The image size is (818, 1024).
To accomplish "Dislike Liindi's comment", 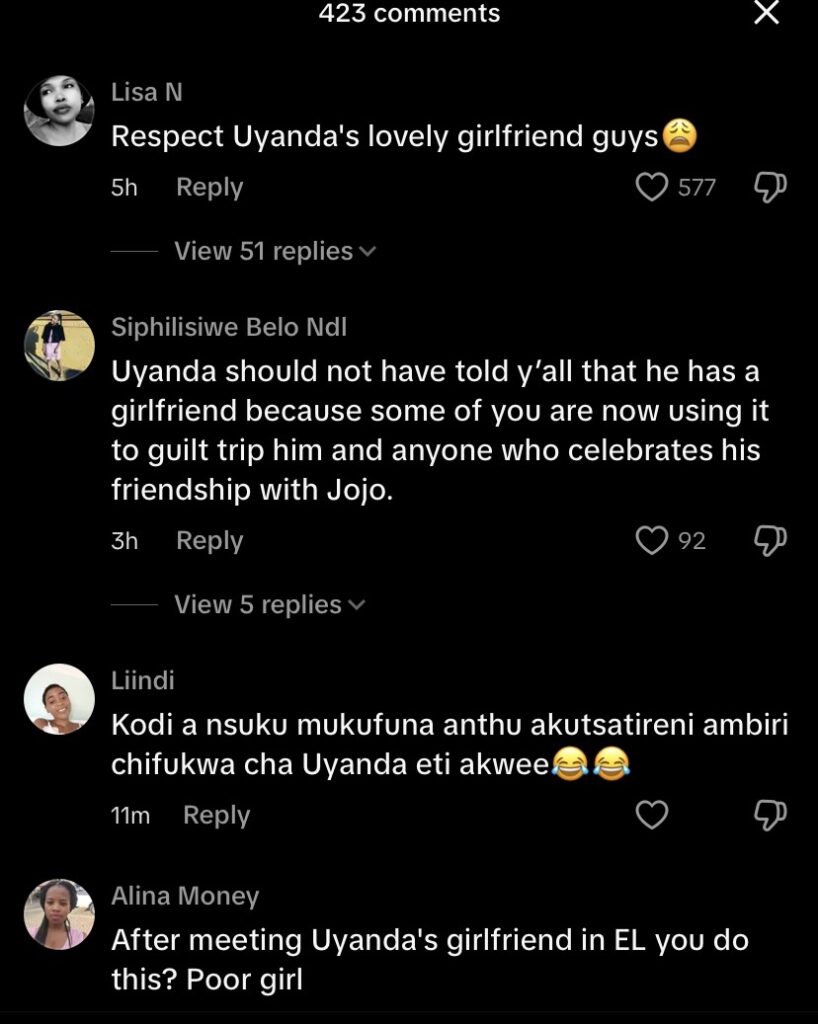I will pyautogui.click(x=769, y=815).
